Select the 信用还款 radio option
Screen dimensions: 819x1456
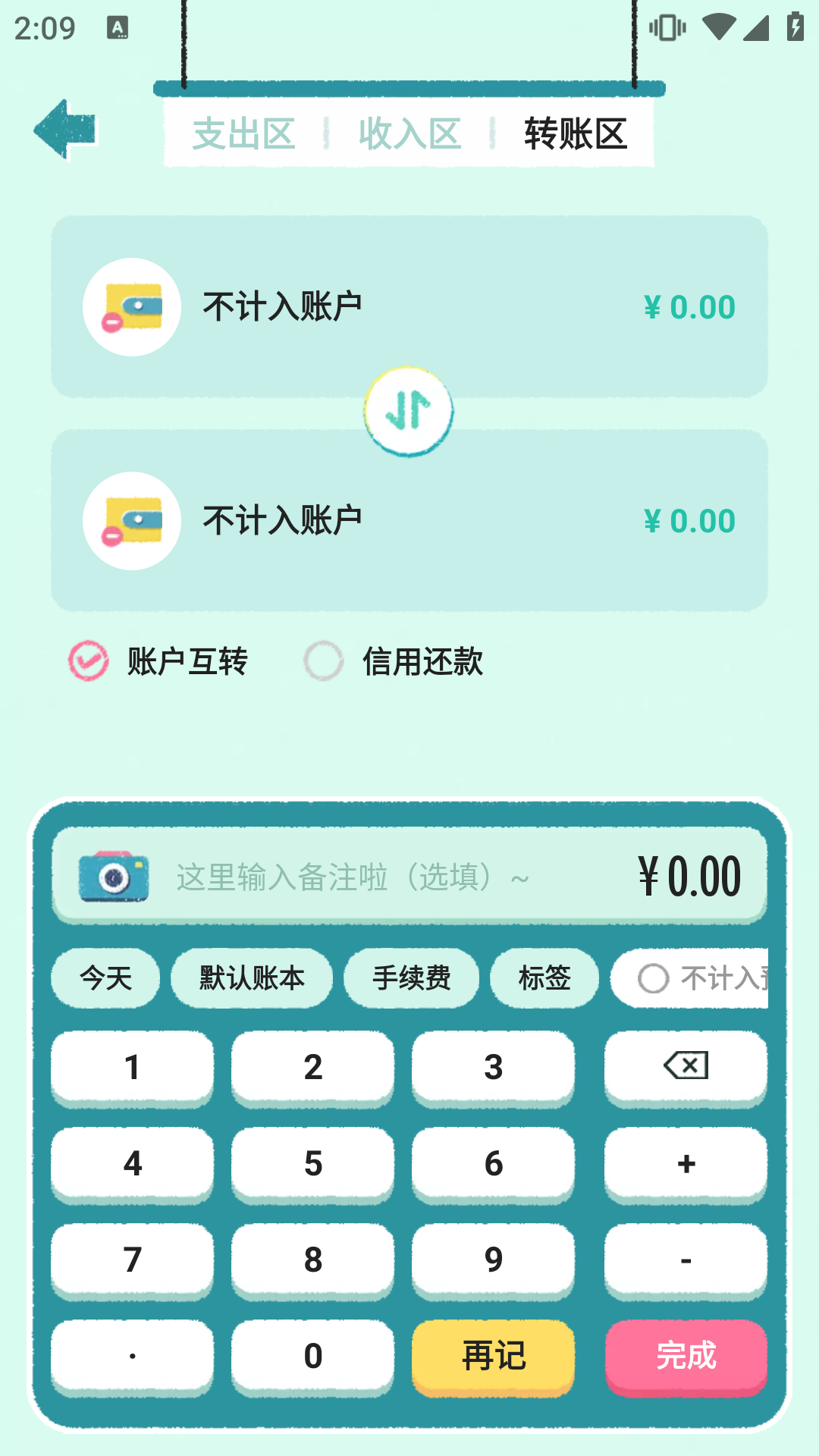click(324, 661)
